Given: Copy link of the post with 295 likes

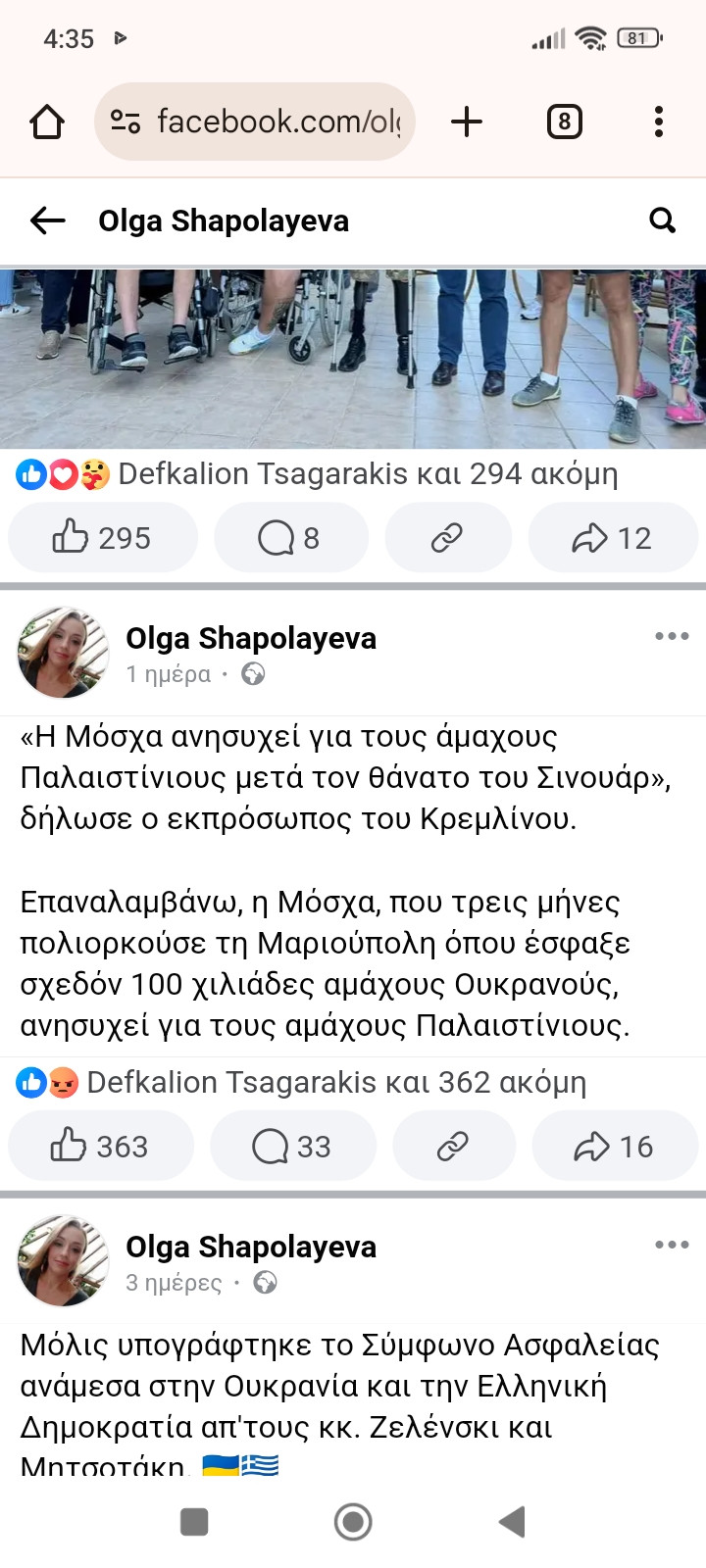Looking at the screenshot, I should coord(447,538).
